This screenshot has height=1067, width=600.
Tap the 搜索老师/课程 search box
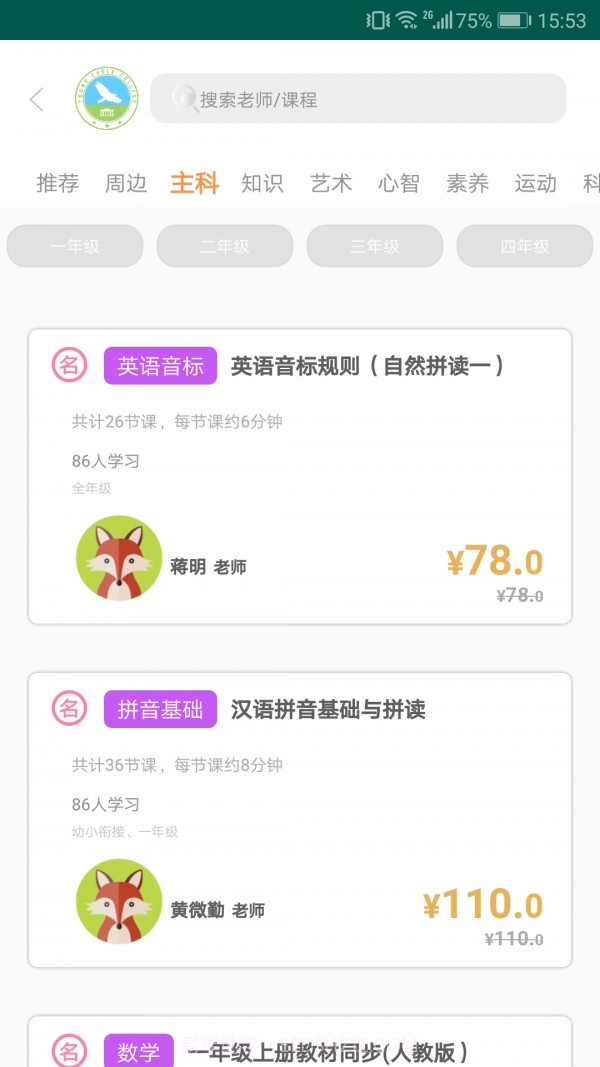(358, 99)
